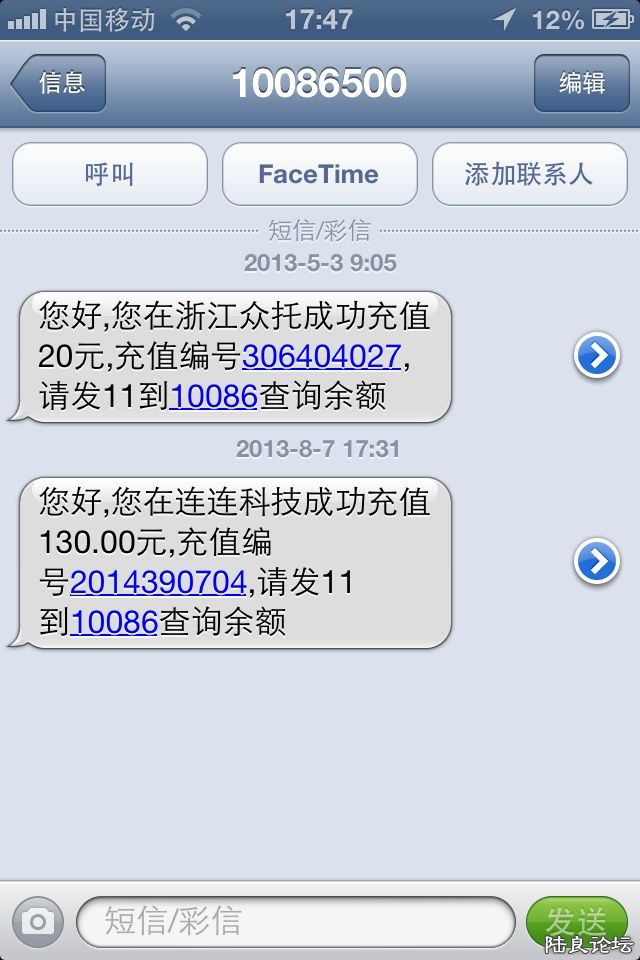This screenshot has height=960, width=640.
Task: Start a FaceTime call
Action: coord(319,174)
